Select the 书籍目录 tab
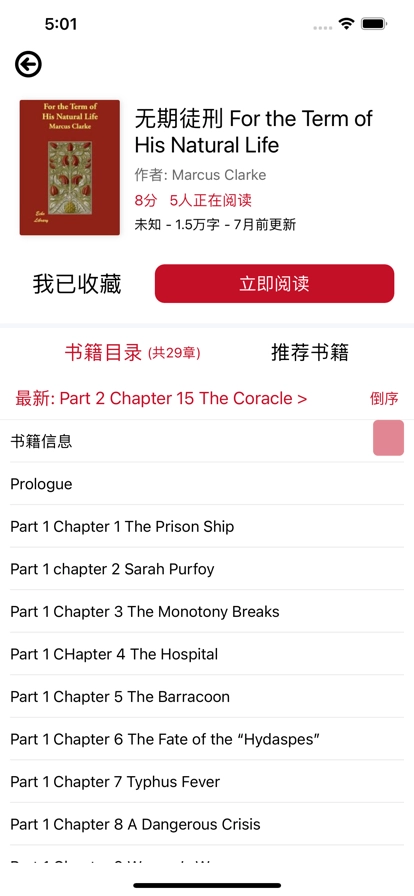The width and height of the screenshot is (414, 896). click(x=132, y=353)
